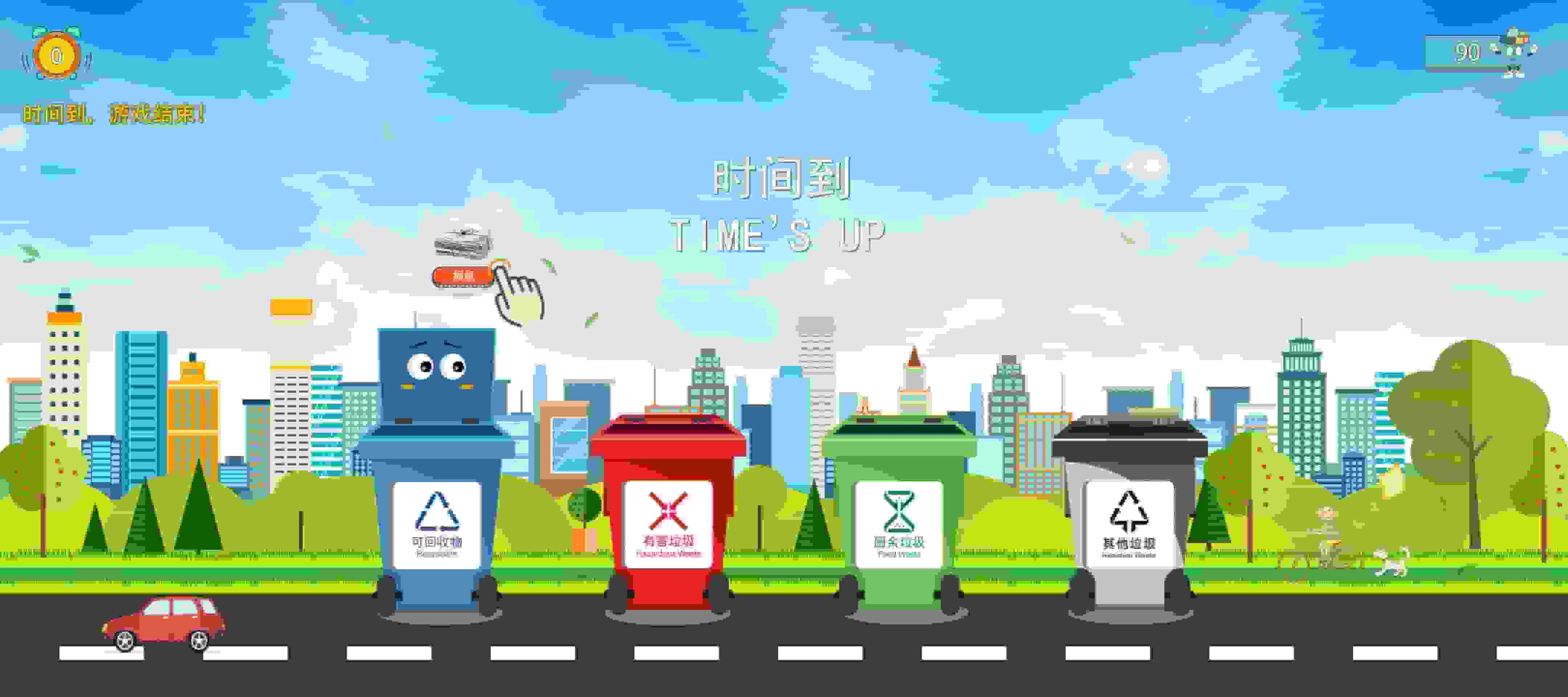Tap the blue Recyclable bin
This screenshot has width=1568, height=697.
click(436, 523)
